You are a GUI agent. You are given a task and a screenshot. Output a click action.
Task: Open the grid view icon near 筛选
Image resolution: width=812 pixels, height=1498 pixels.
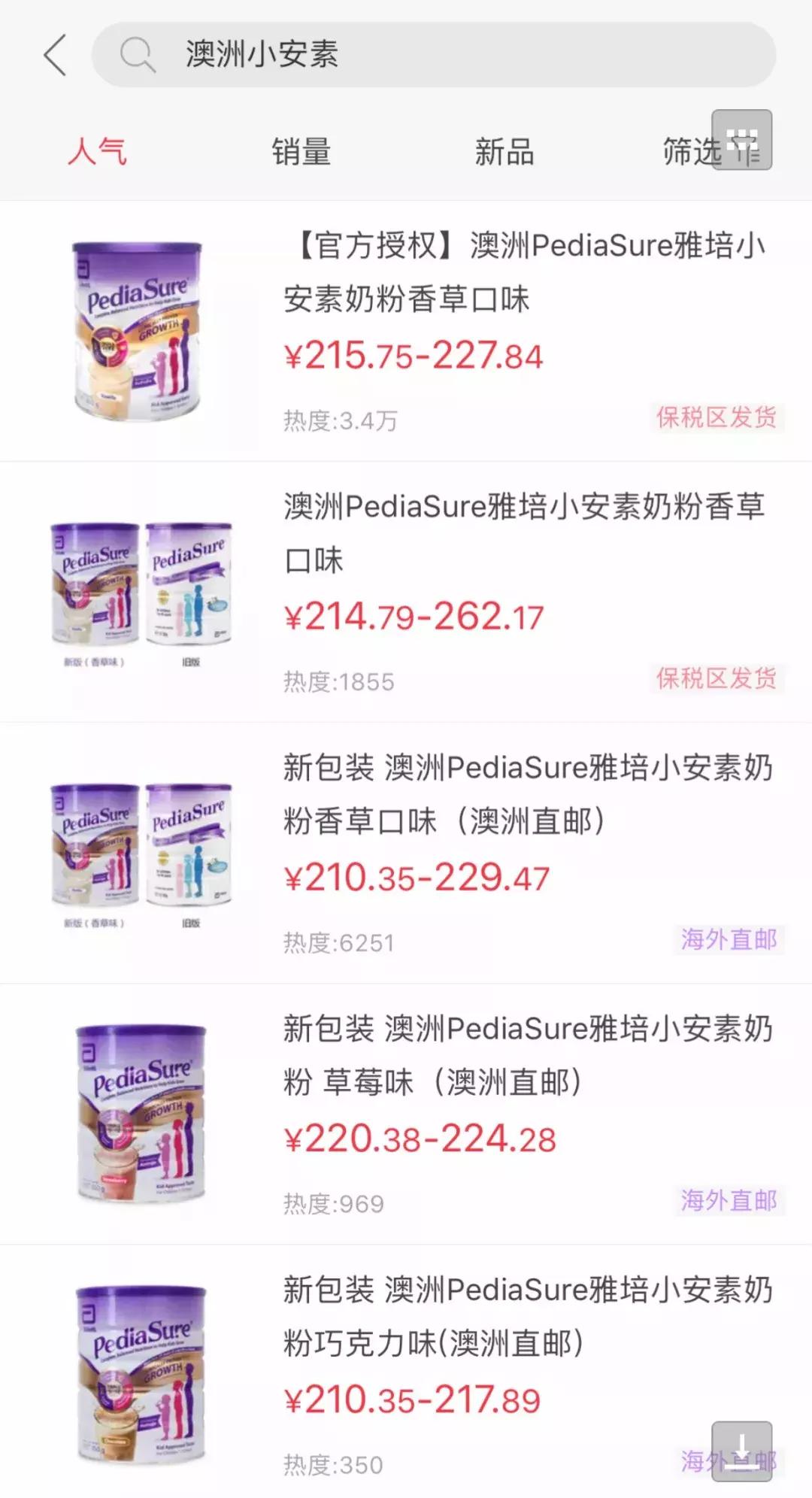coord(741,141)
